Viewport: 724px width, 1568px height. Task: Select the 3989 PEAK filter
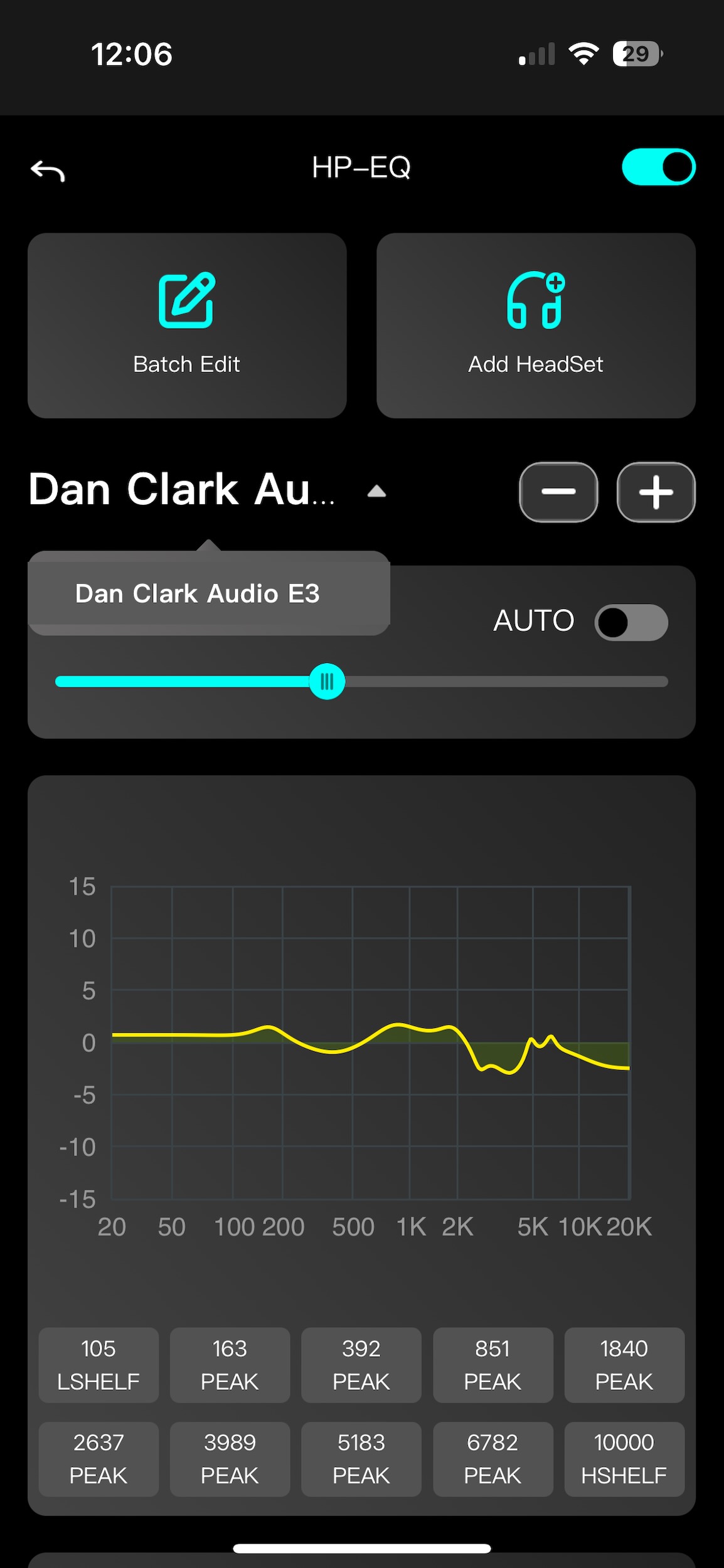click(x=230, y=1459)
